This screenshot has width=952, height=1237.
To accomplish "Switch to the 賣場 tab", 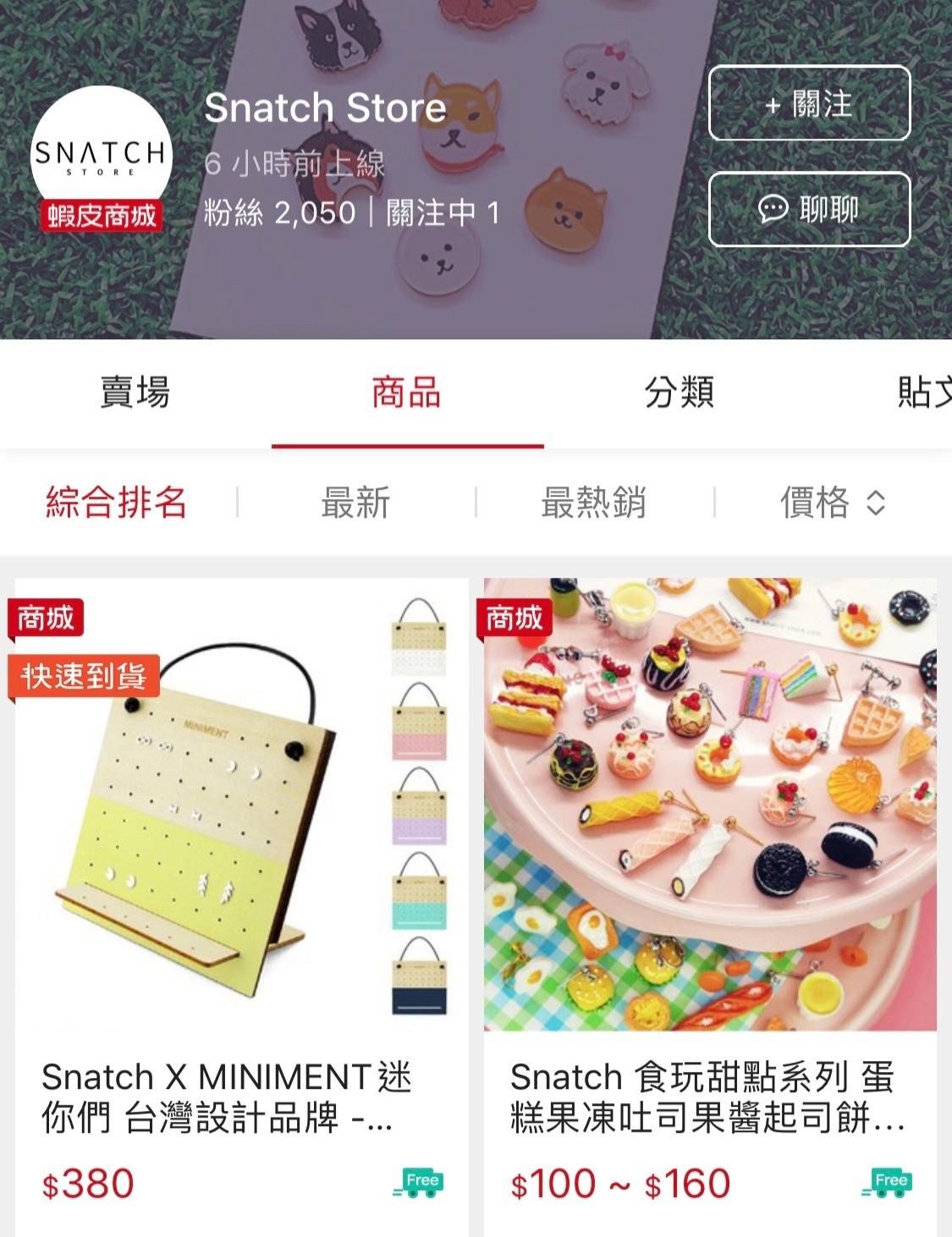I will click(135, 393).
